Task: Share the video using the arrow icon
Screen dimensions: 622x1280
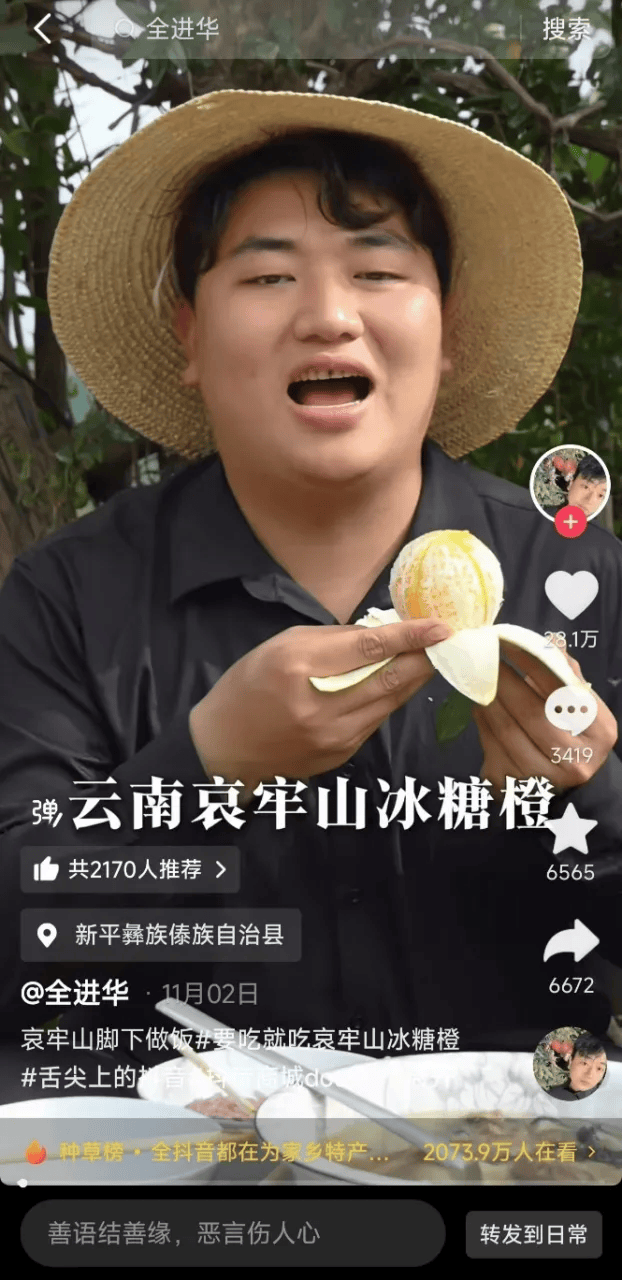Action: point(571,943)
